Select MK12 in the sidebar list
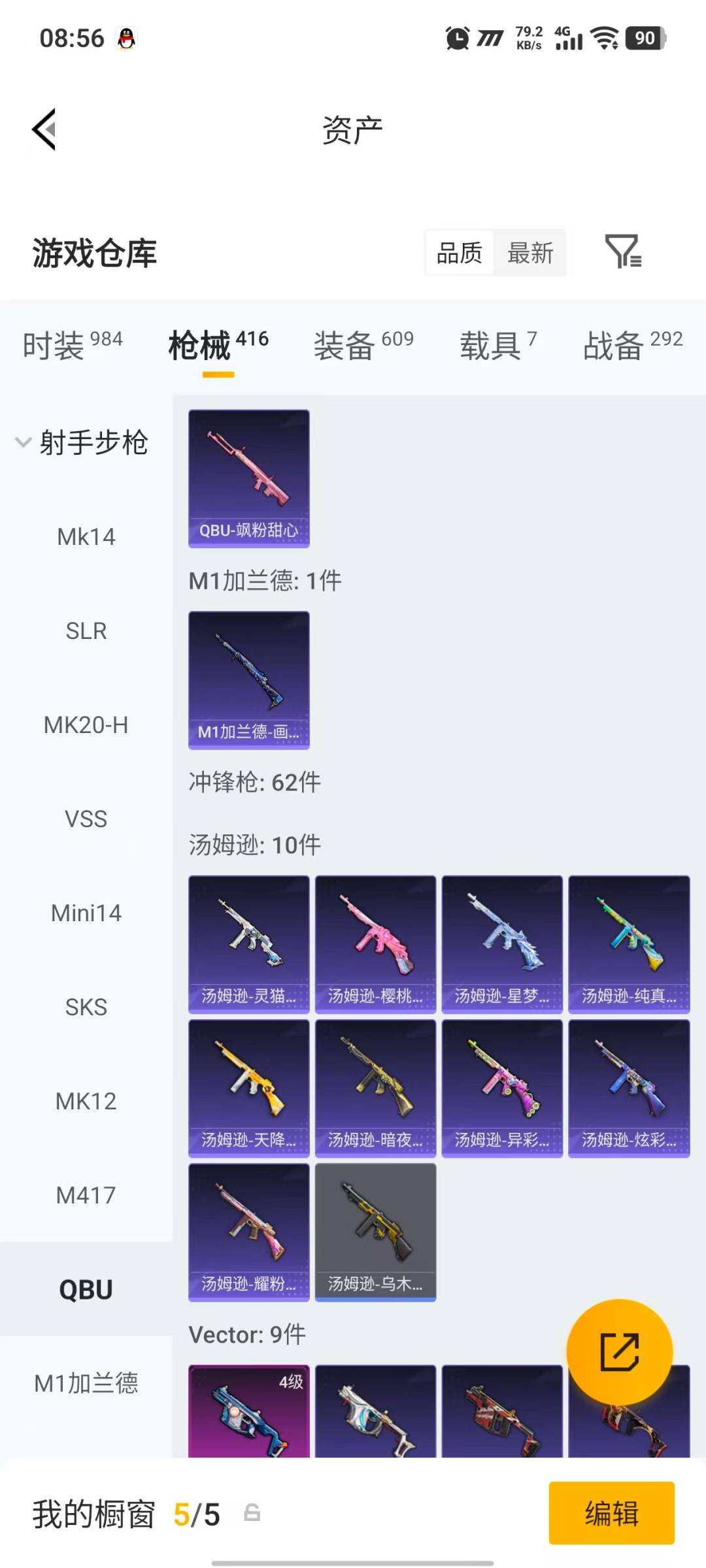The image size is (706, 1568). (84, 1100)
